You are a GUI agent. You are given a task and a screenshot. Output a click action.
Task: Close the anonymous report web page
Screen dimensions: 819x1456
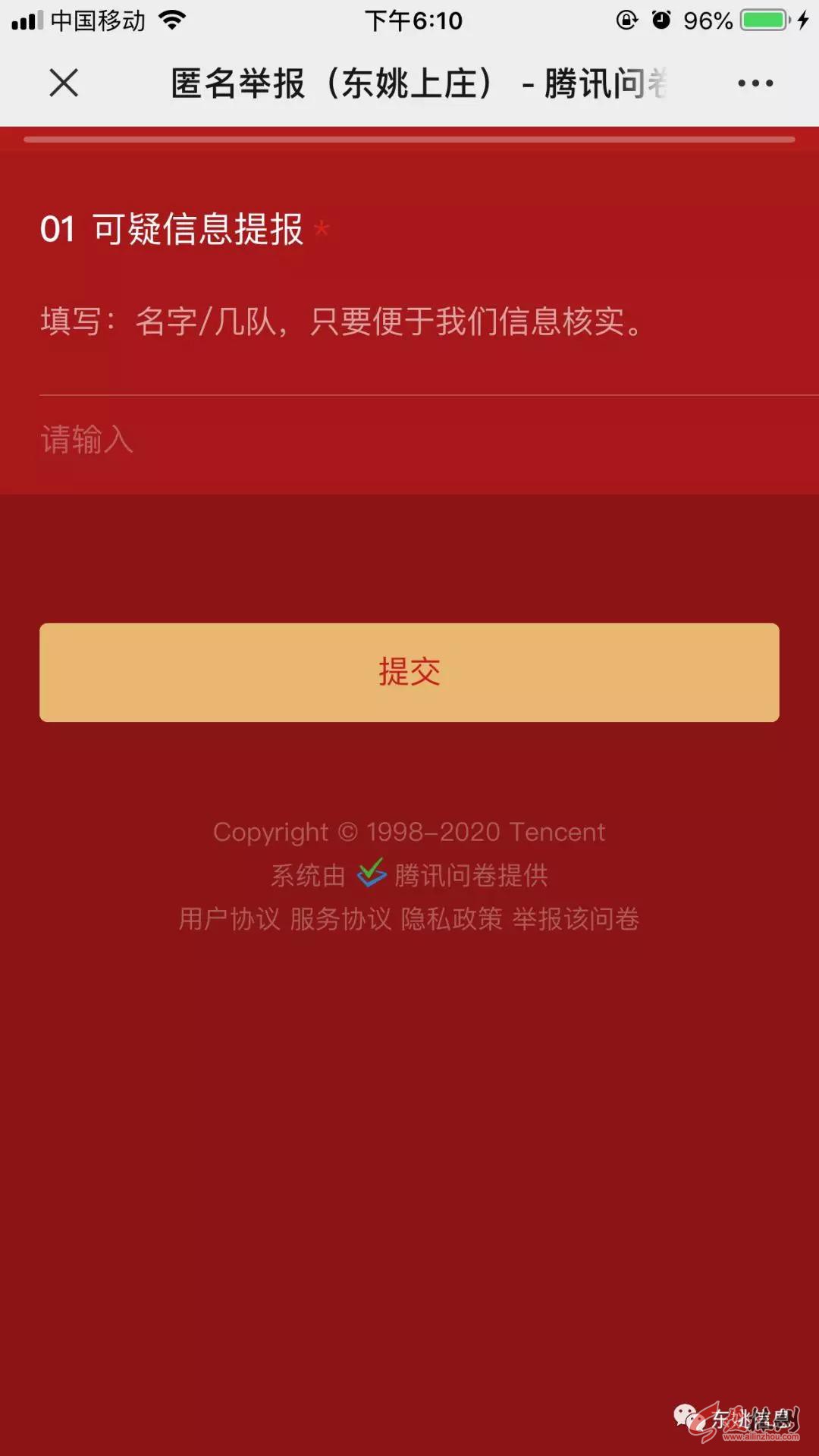pos(64,83)
